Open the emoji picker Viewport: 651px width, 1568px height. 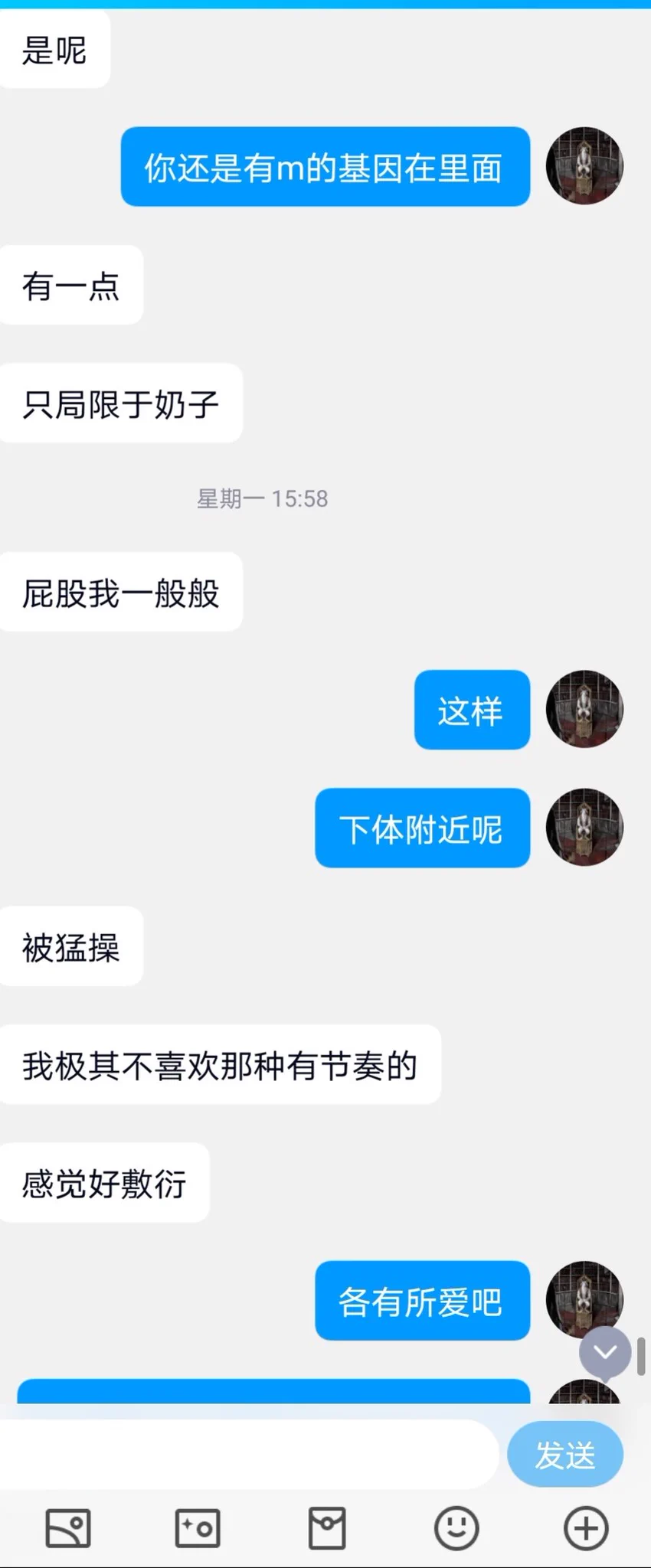[456, 1528]
